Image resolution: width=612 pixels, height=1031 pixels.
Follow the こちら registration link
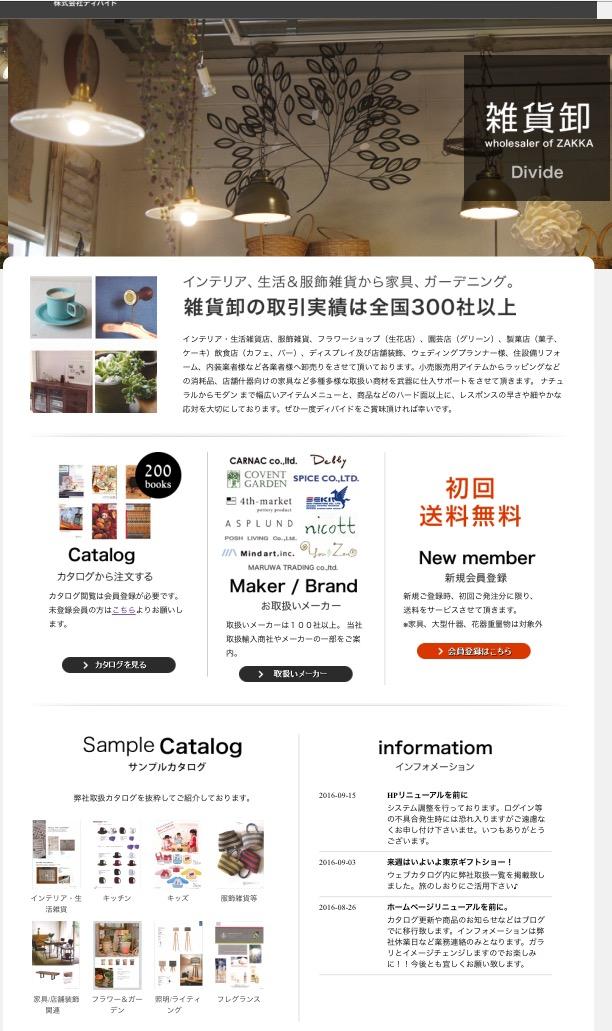123,609
